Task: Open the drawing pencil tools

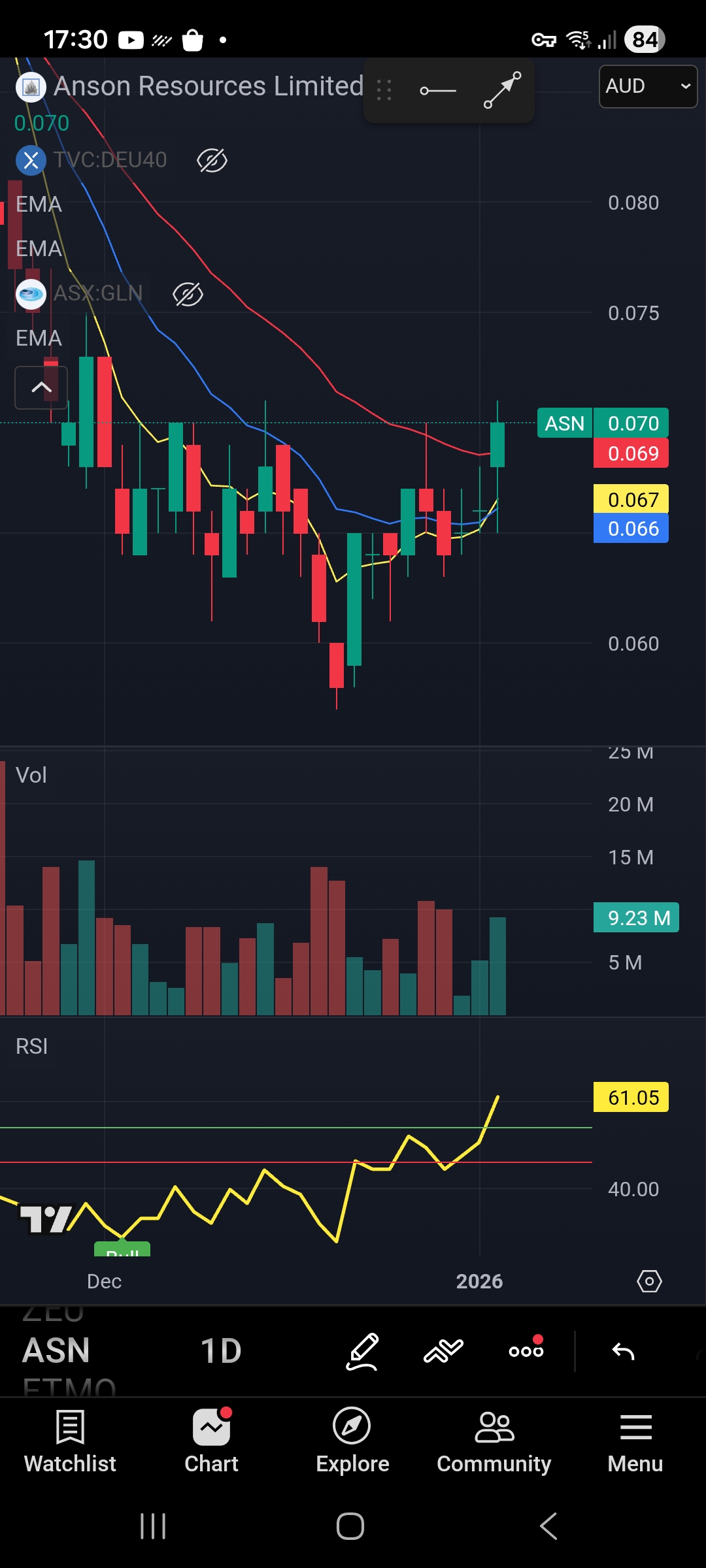Action: click(362, 1350)
